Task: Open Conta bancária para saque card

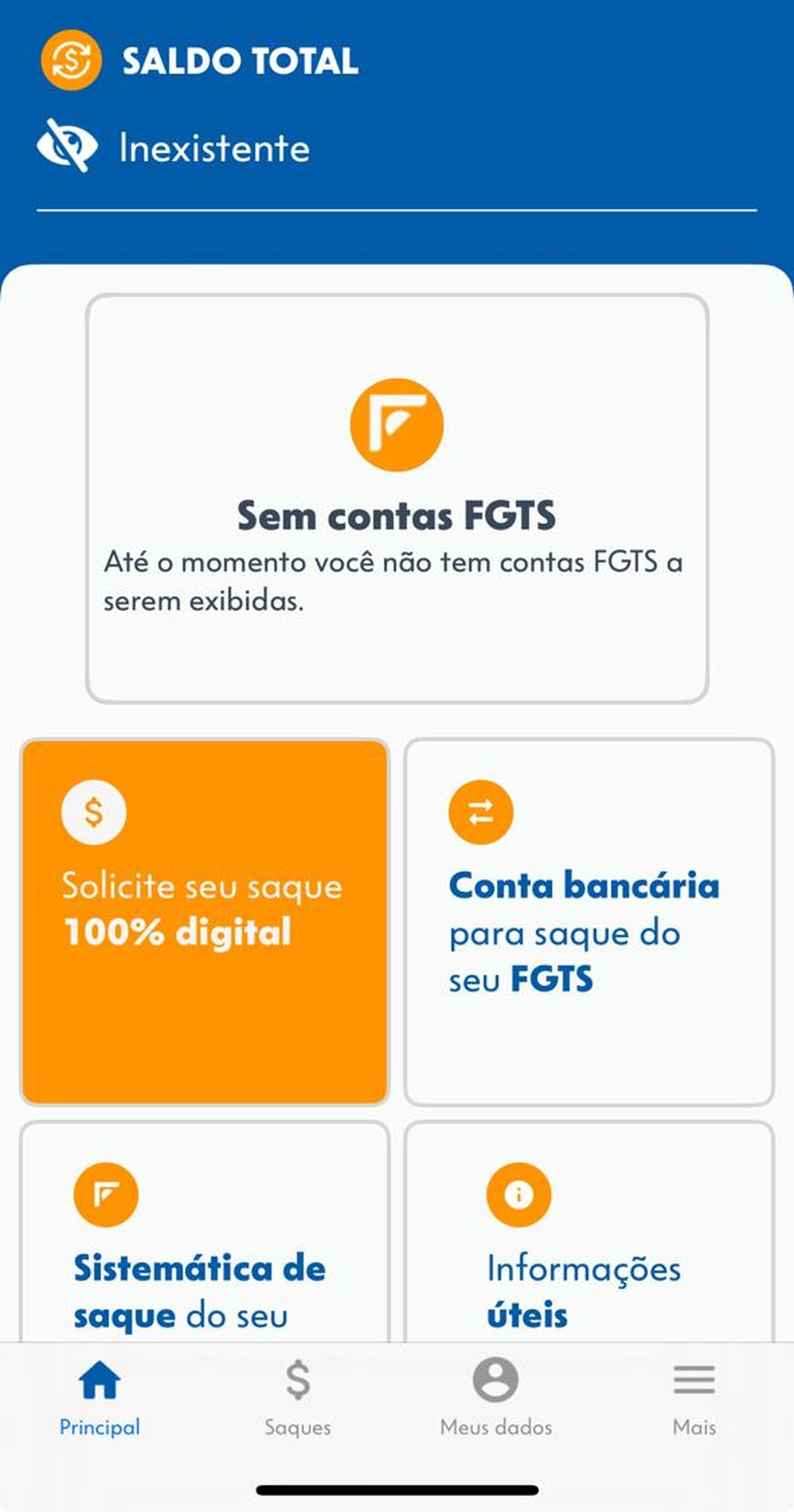Action: 588,921
